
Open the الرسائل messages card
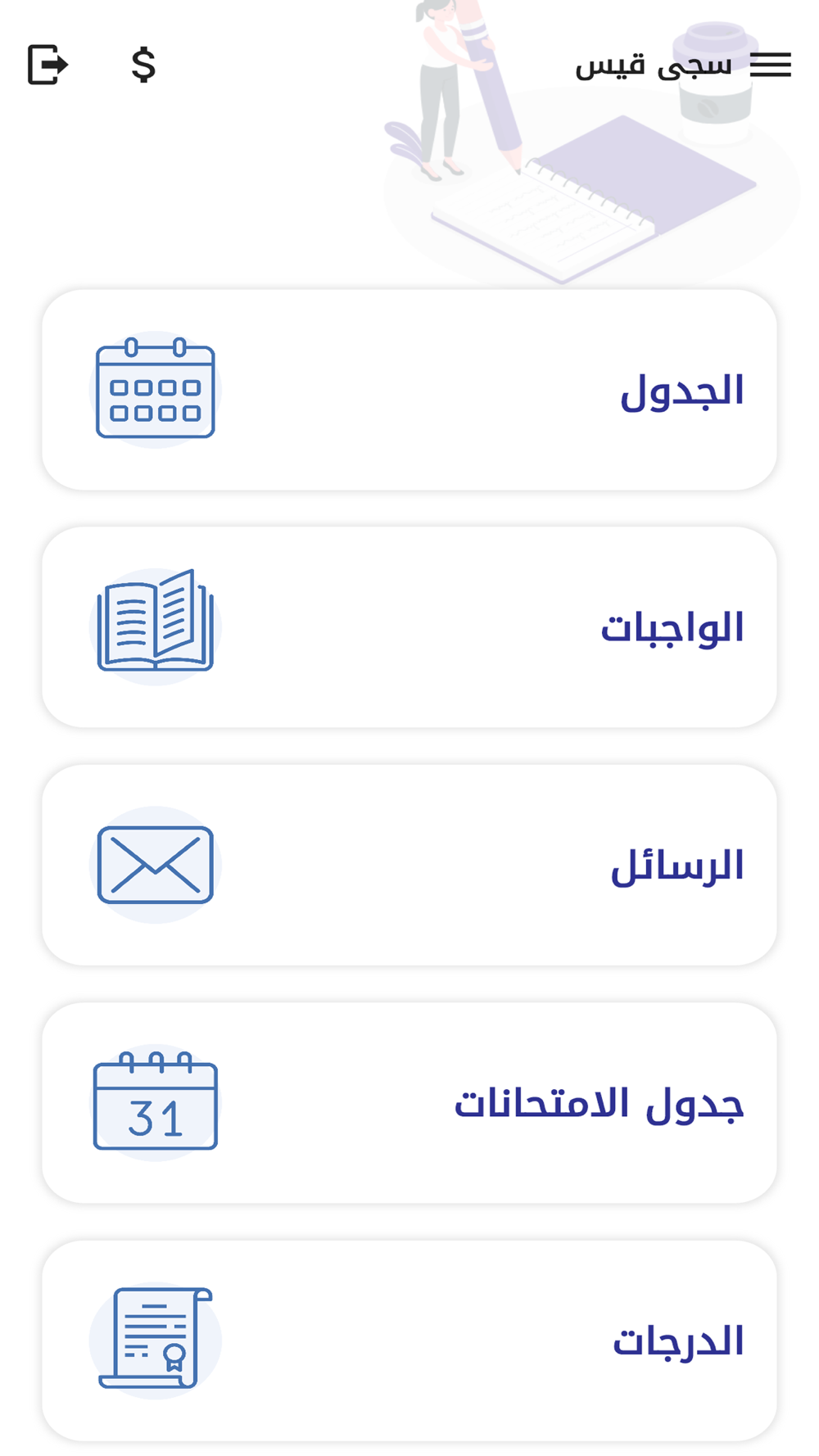[x=409, y=865]
